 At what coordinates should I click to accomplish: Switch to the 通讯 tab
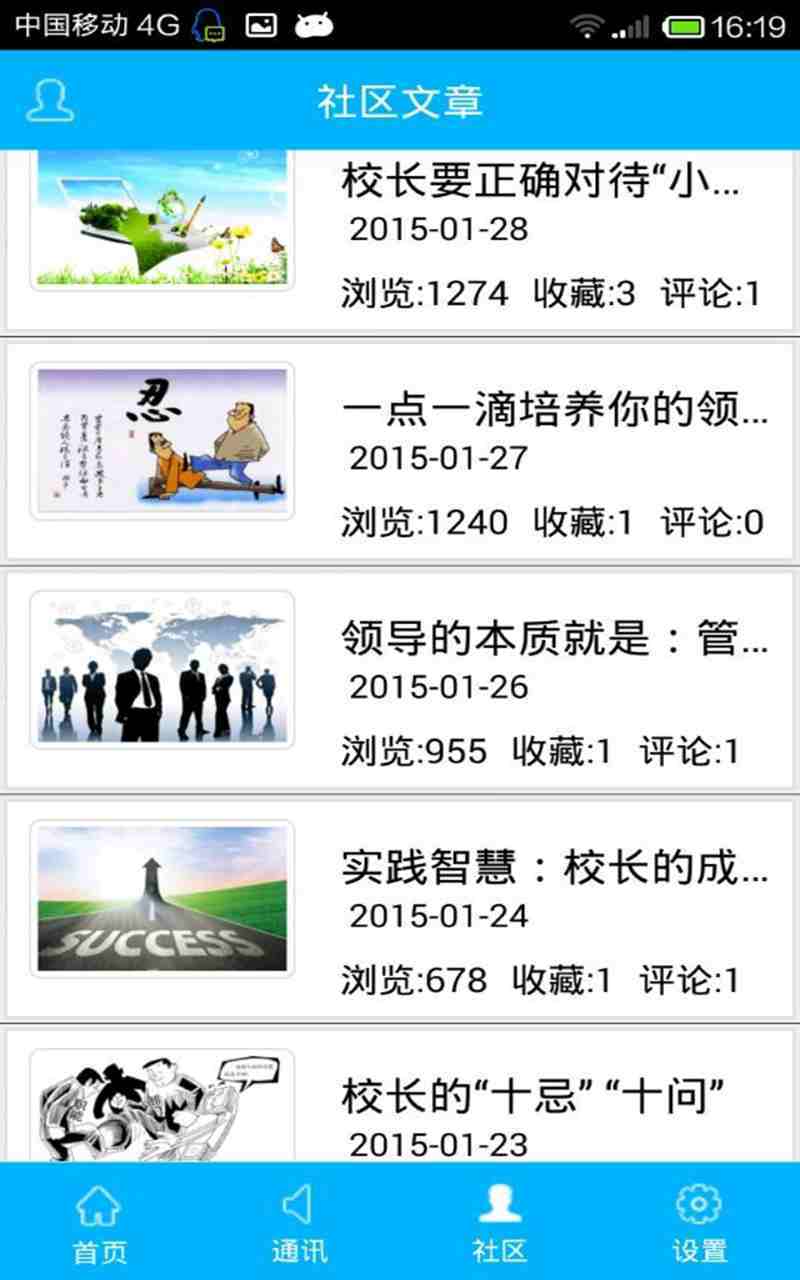point(300,1222)
